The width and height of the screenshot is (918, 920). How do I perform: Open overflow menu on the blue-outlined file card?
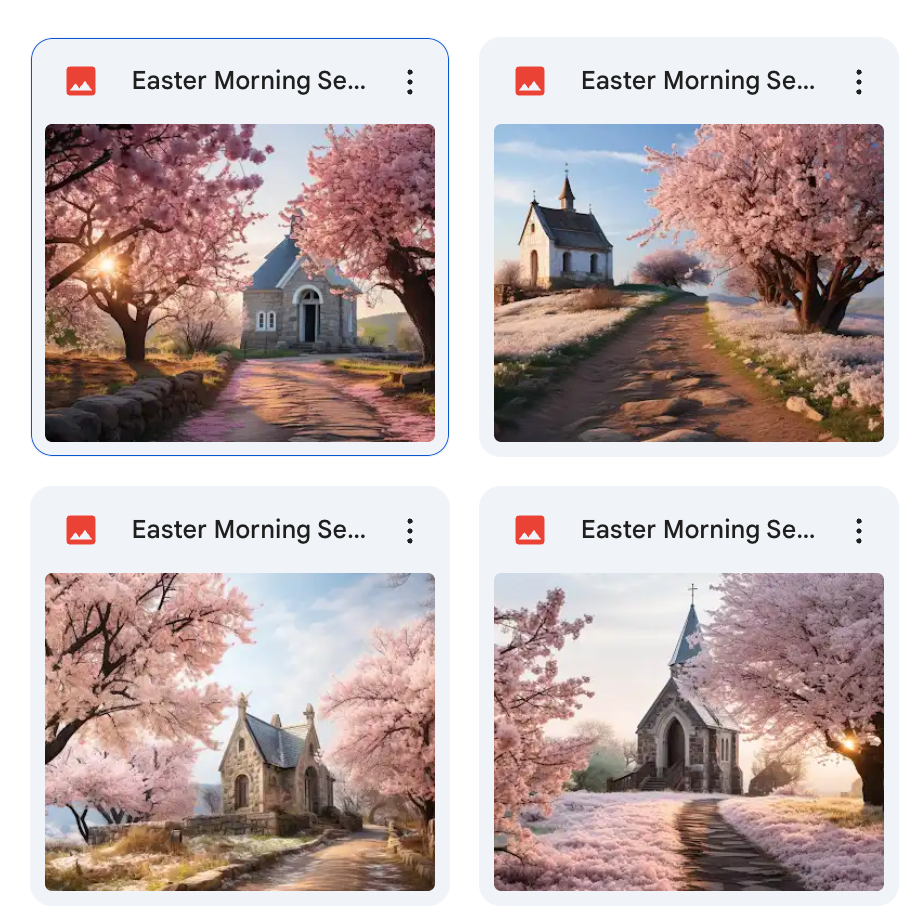click(x=410, y=82)
